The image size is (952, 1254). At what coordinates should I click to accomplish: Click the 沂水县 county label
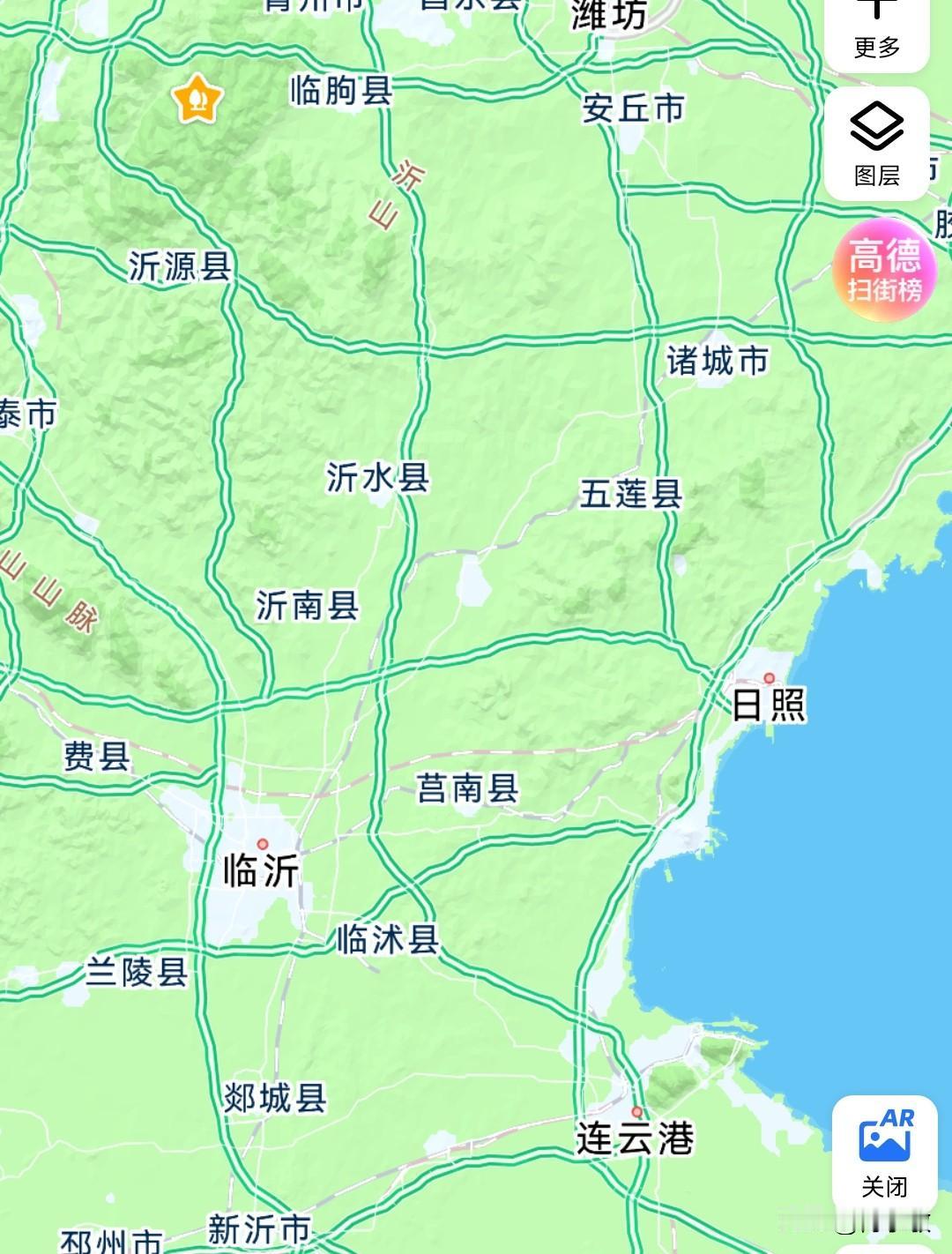click(377, 479)
